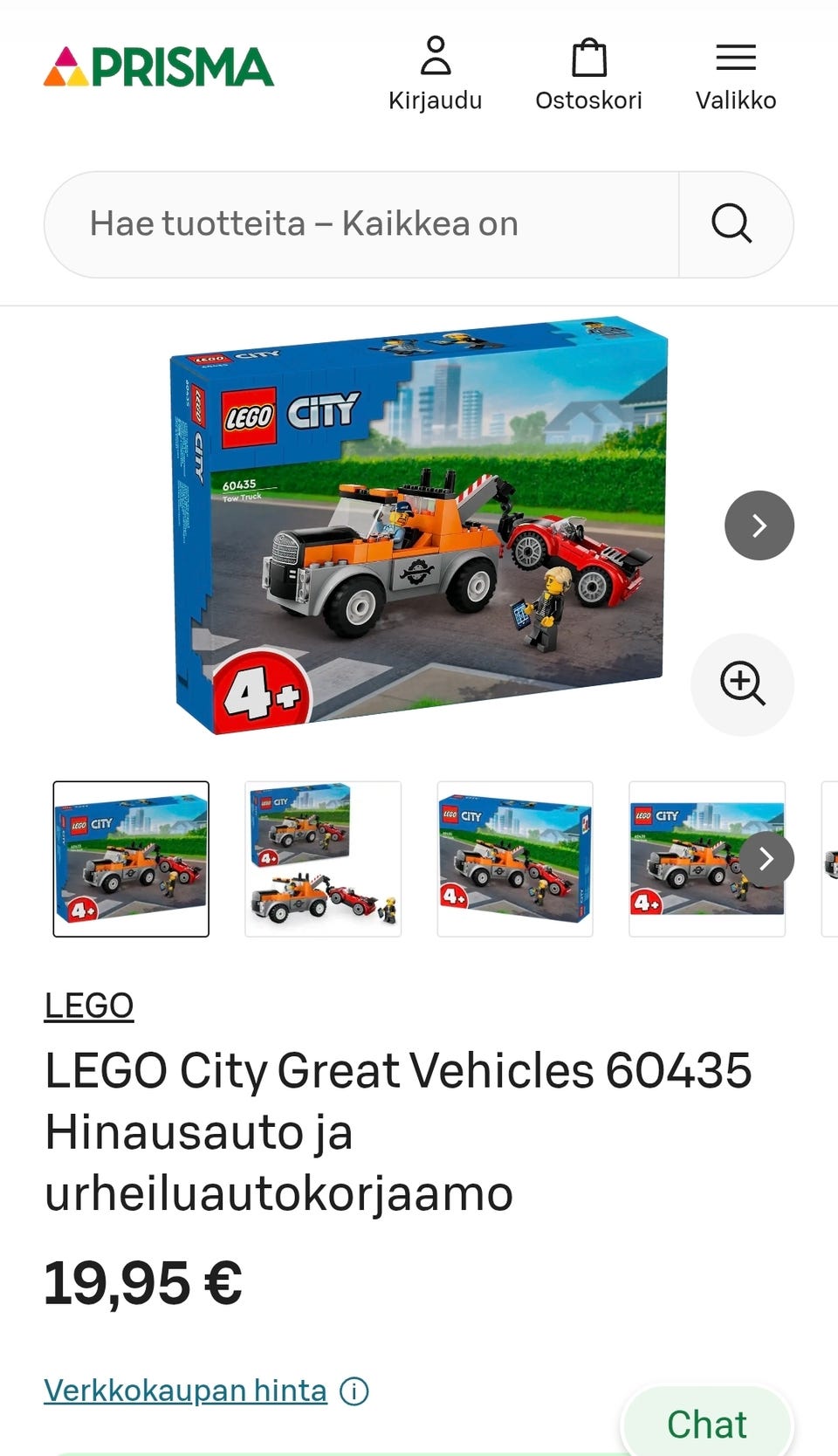Open Ostoskori shopping cart
838x1456 pixels.
(588, 75)
